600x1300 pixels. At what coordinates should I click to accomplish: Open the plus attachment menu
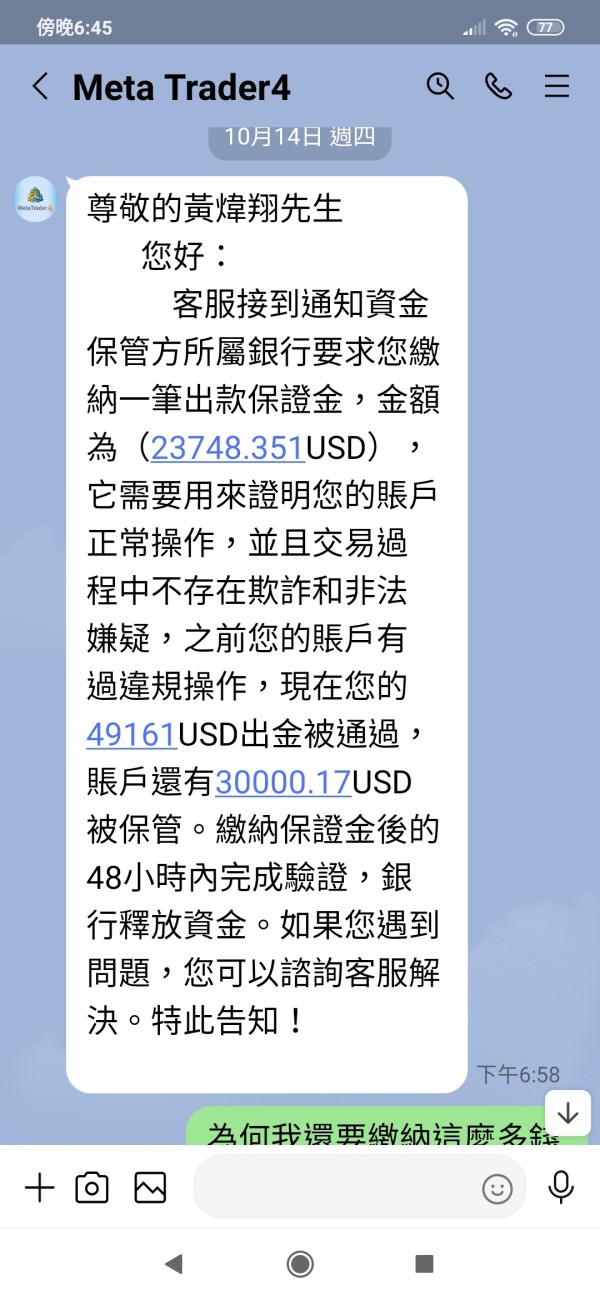tap(39, 1188)
